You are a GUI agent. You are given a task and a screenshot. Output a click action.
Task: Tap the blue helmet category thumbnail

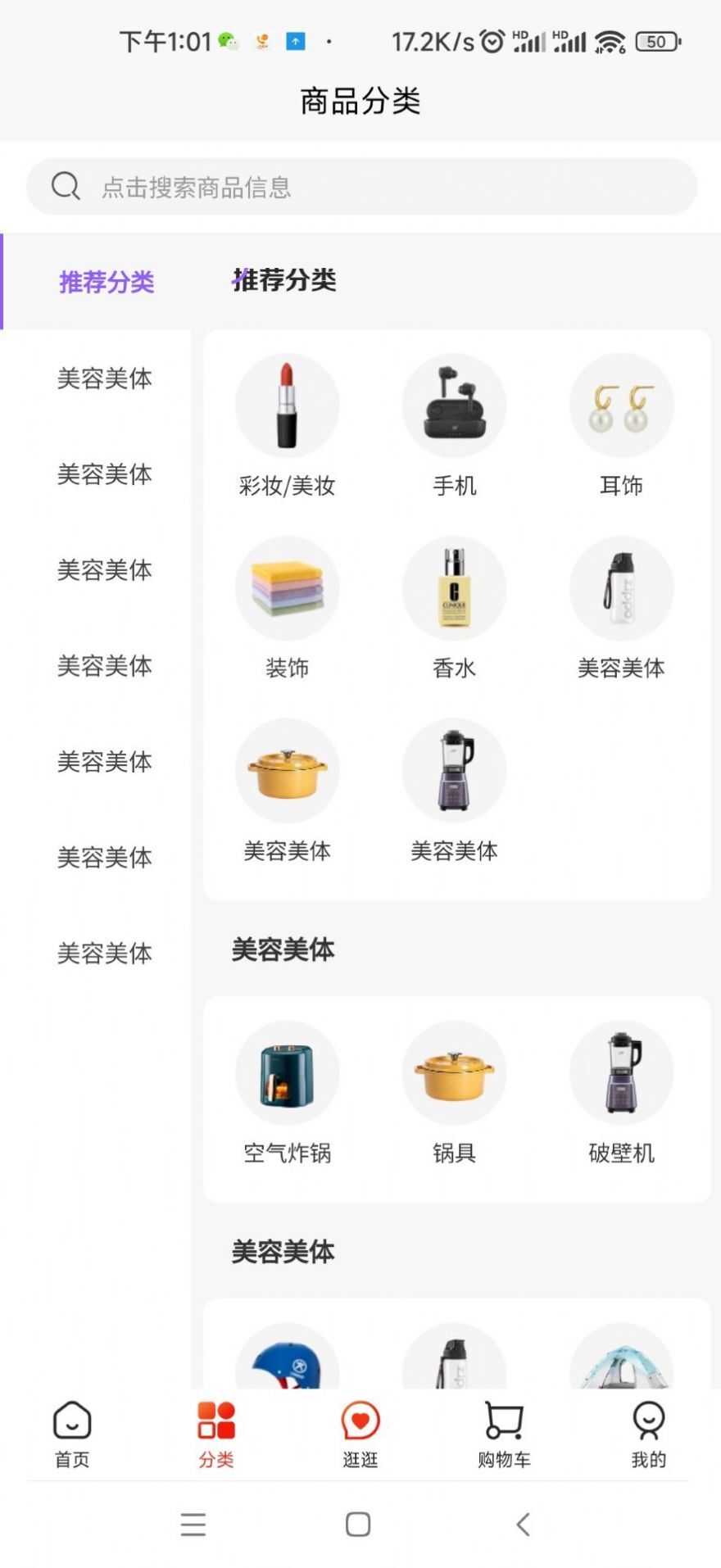[287, 1356]
